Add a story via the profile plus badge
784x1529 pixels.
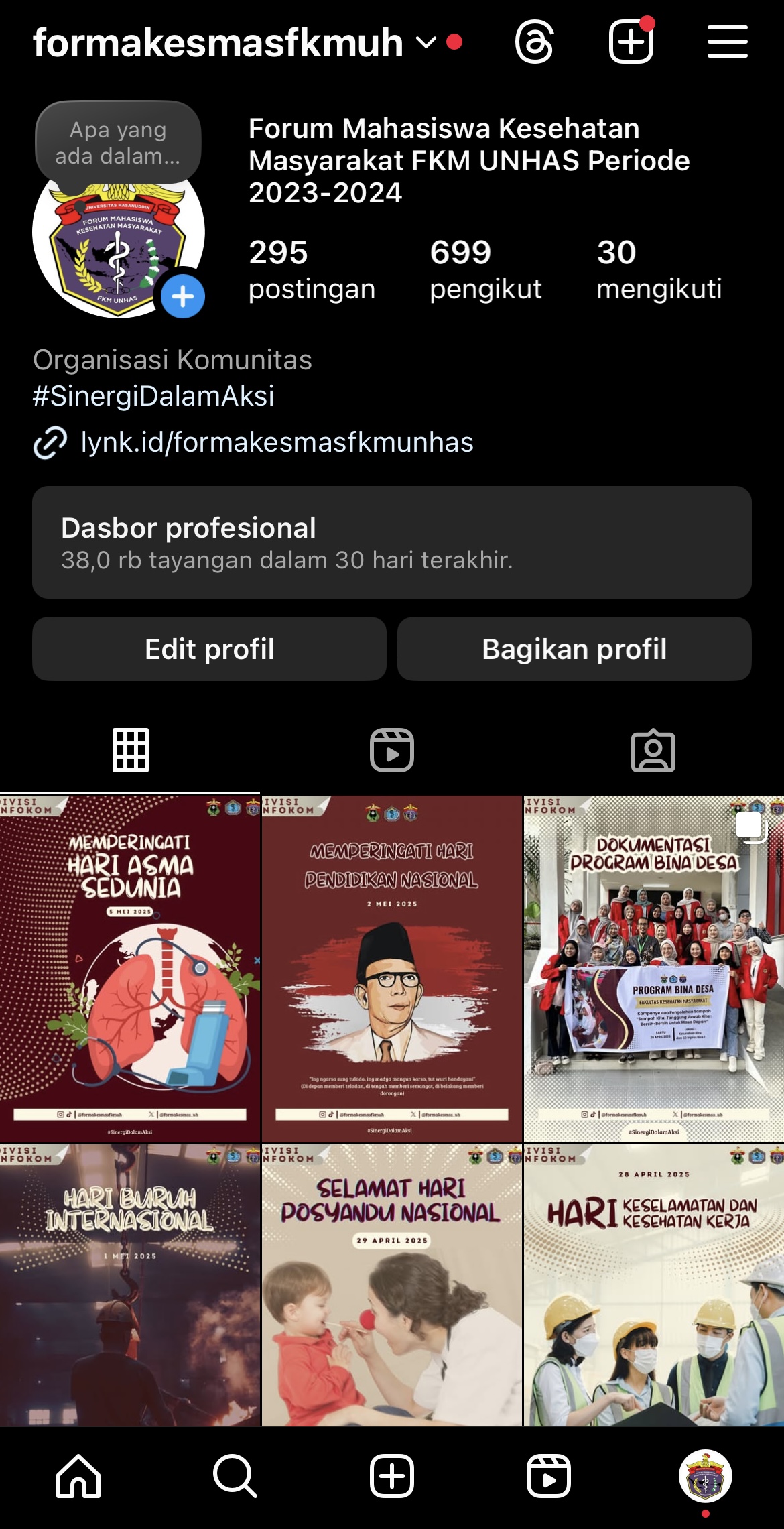[x=183, y=296]
